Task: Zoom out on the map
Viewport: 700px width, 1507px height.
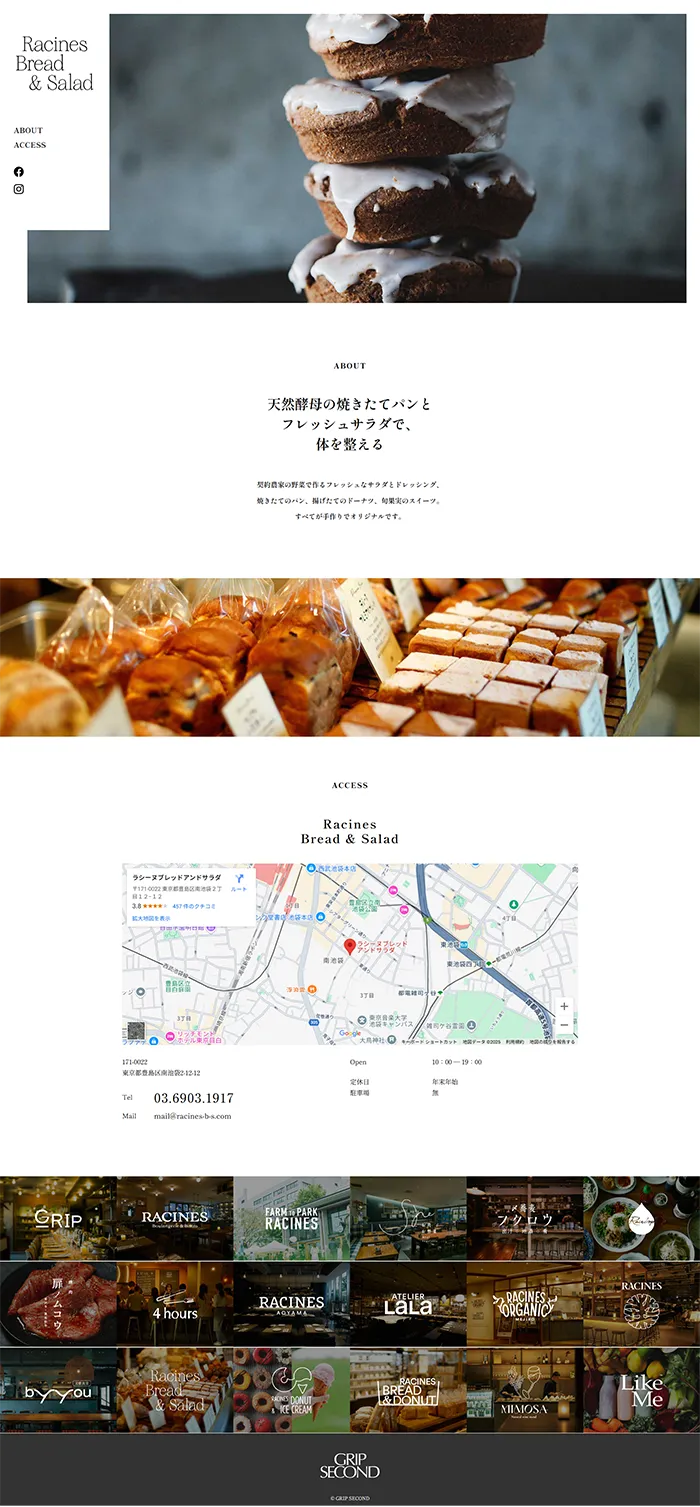Action: pos(564,1025)
